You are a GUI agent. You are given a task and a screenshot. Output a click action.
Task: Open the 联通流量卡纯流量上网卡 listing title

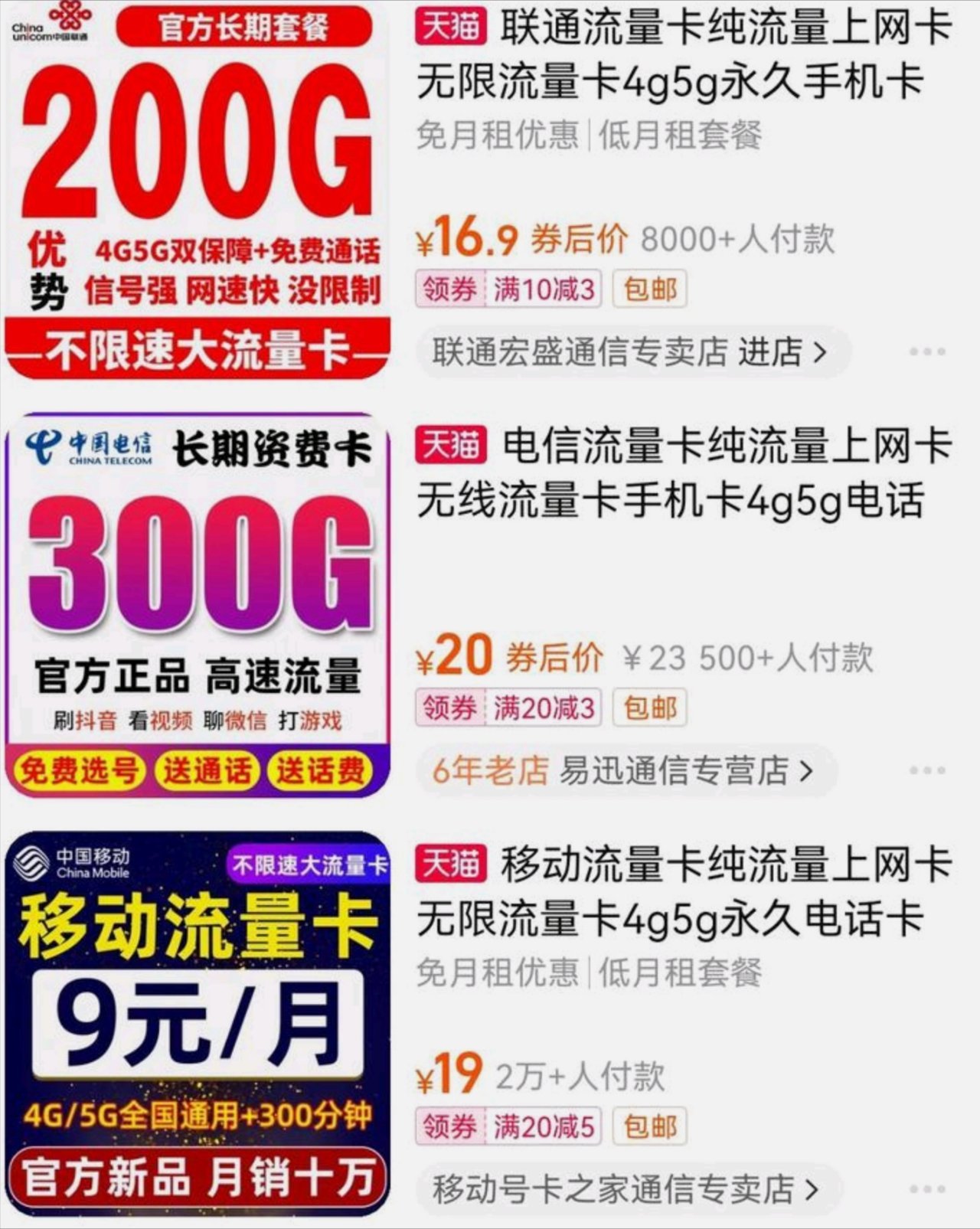684,55
